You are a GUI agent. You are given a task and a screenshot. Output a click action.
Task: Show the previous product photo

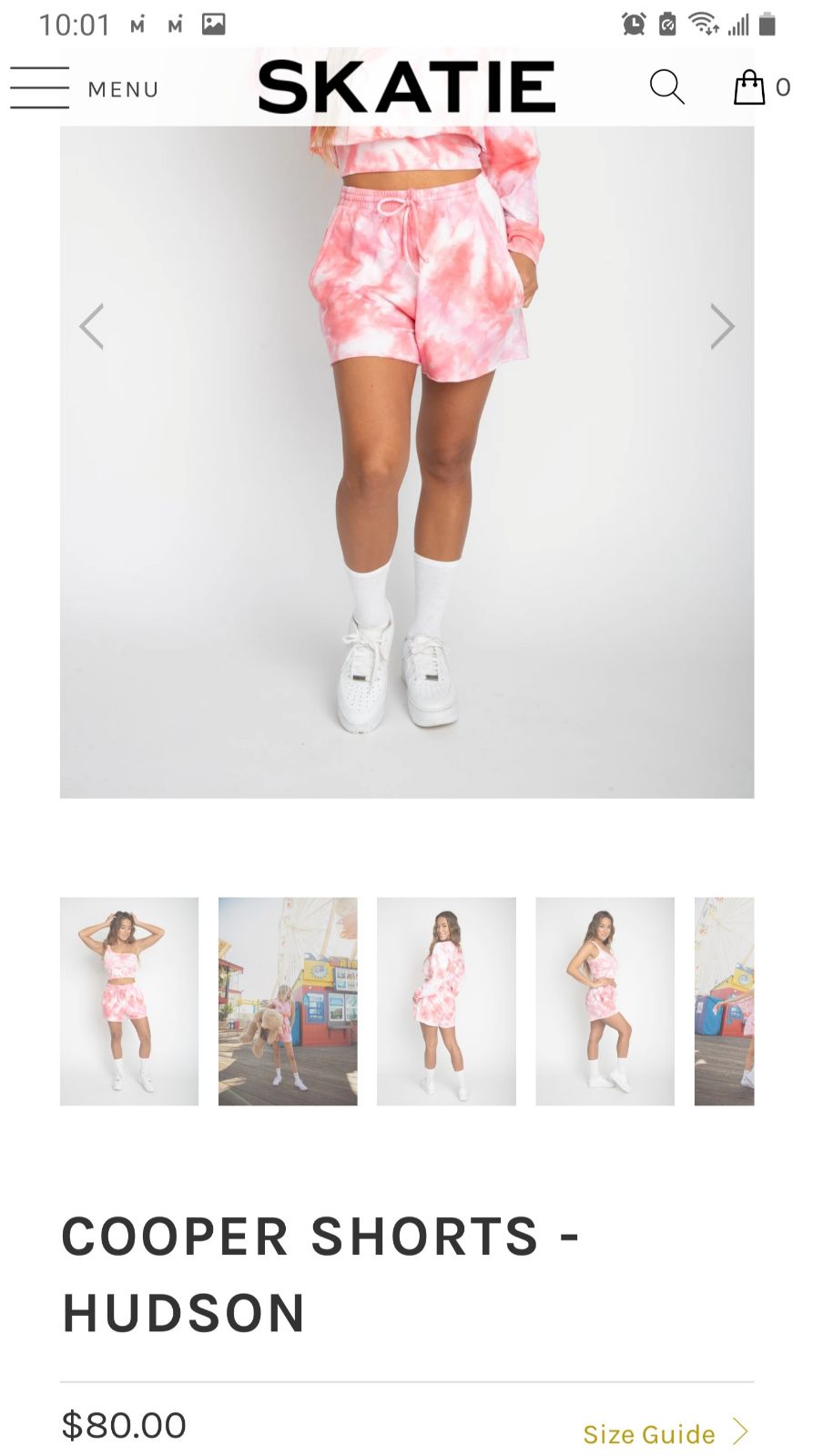coord(91,326)
